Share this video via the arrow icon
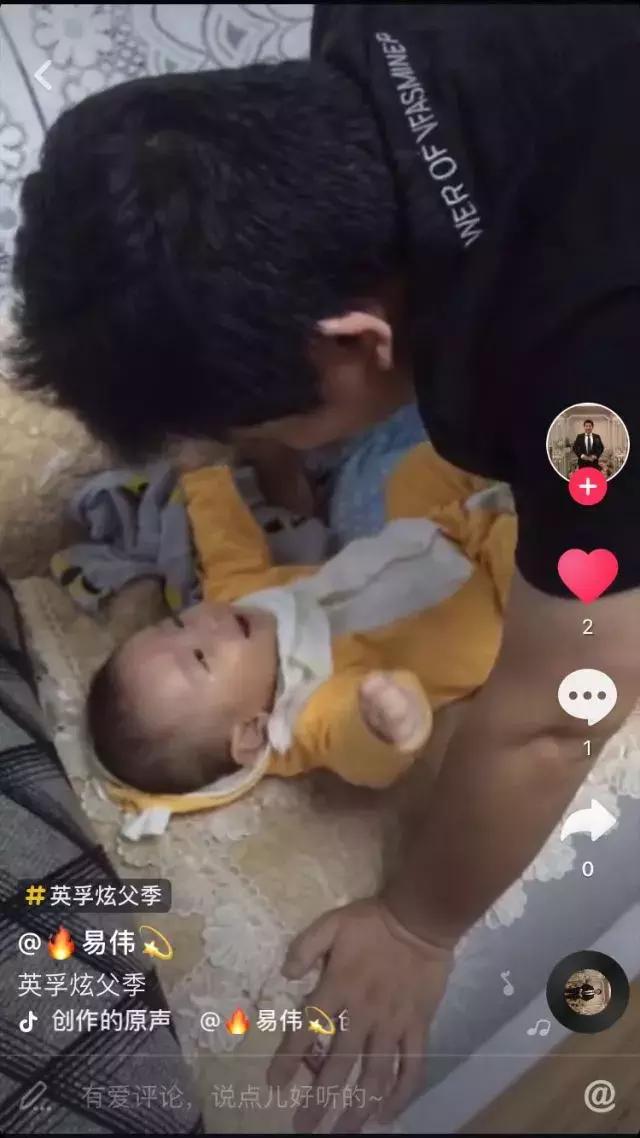Viewport: 640px width, 1138px height. (x=587, y=820)
